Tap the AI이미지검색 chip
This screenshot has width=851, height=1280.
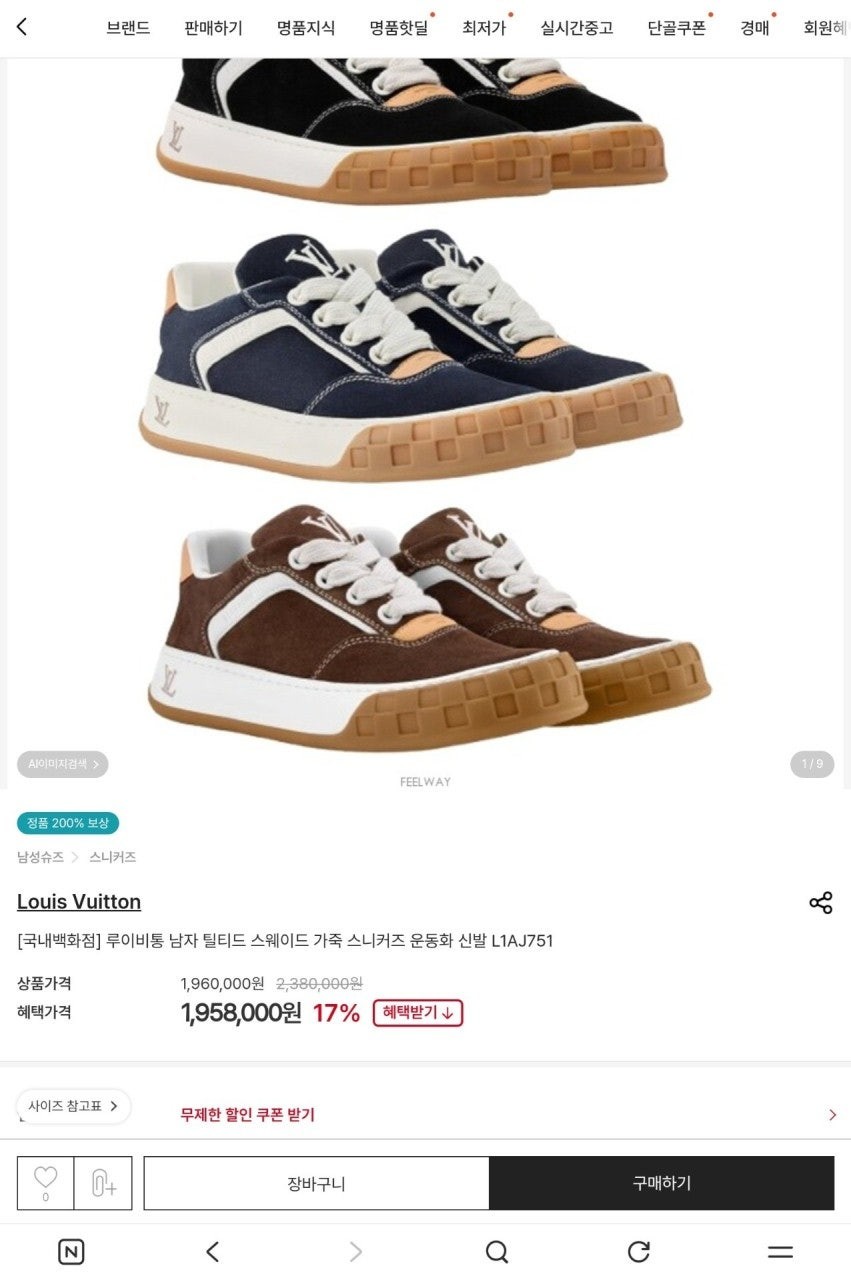coord(62,764)
